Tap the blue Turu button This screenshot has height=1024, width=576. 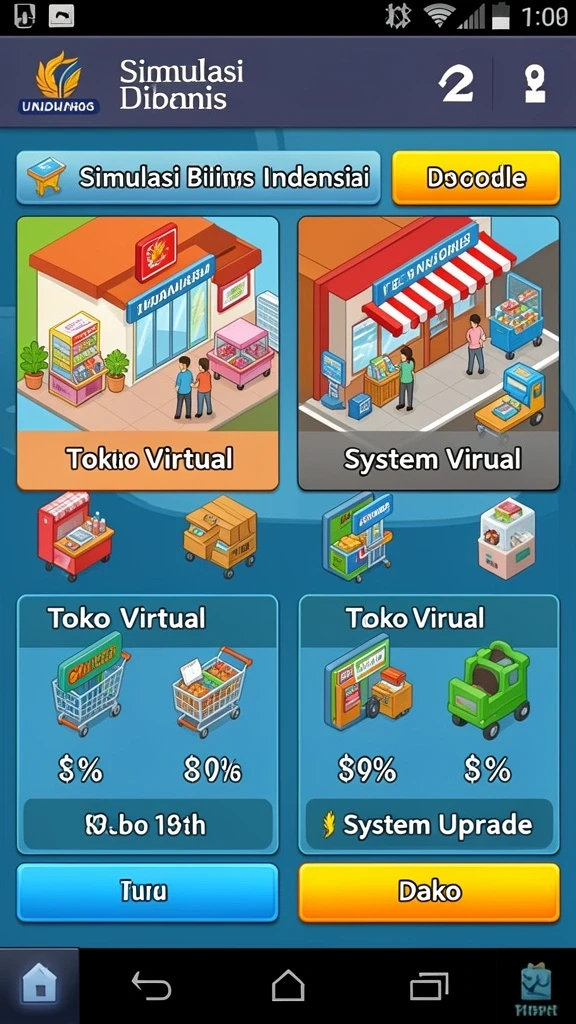coord(148,892)
